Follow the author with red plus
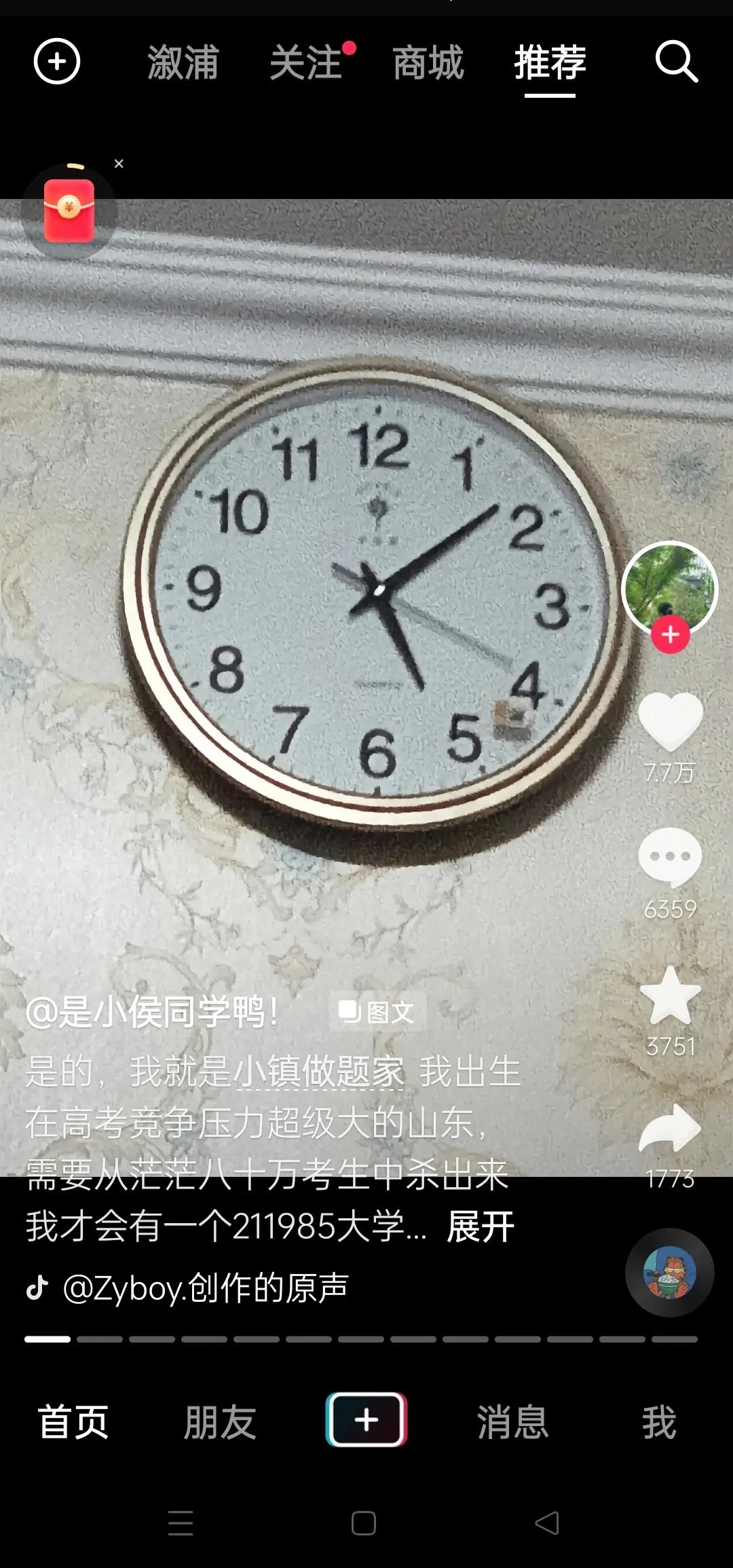The height and width of the screenshot is (1568, 733). pos(671,635)
